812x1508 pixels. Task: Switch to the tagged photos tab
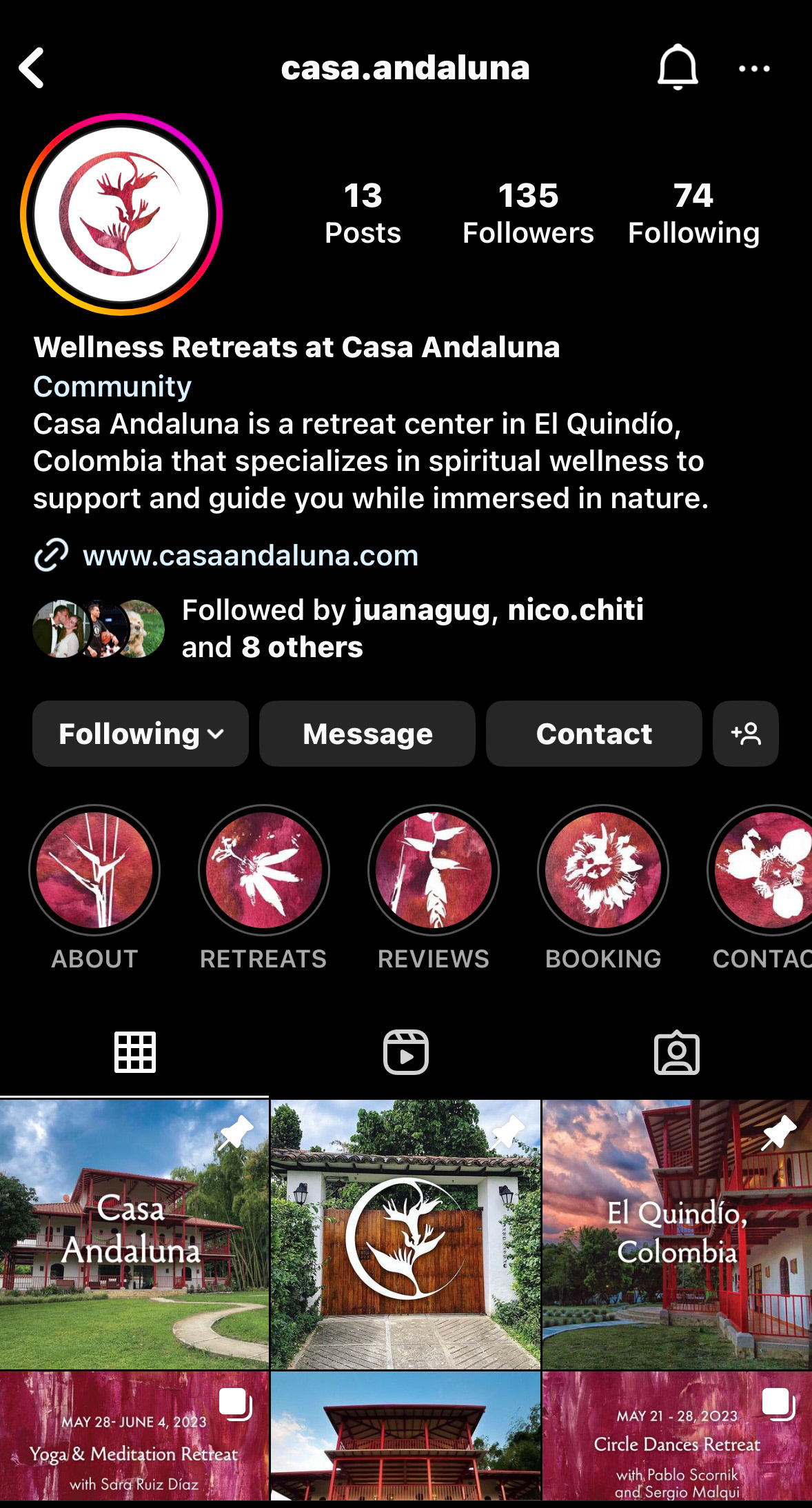676,1052
